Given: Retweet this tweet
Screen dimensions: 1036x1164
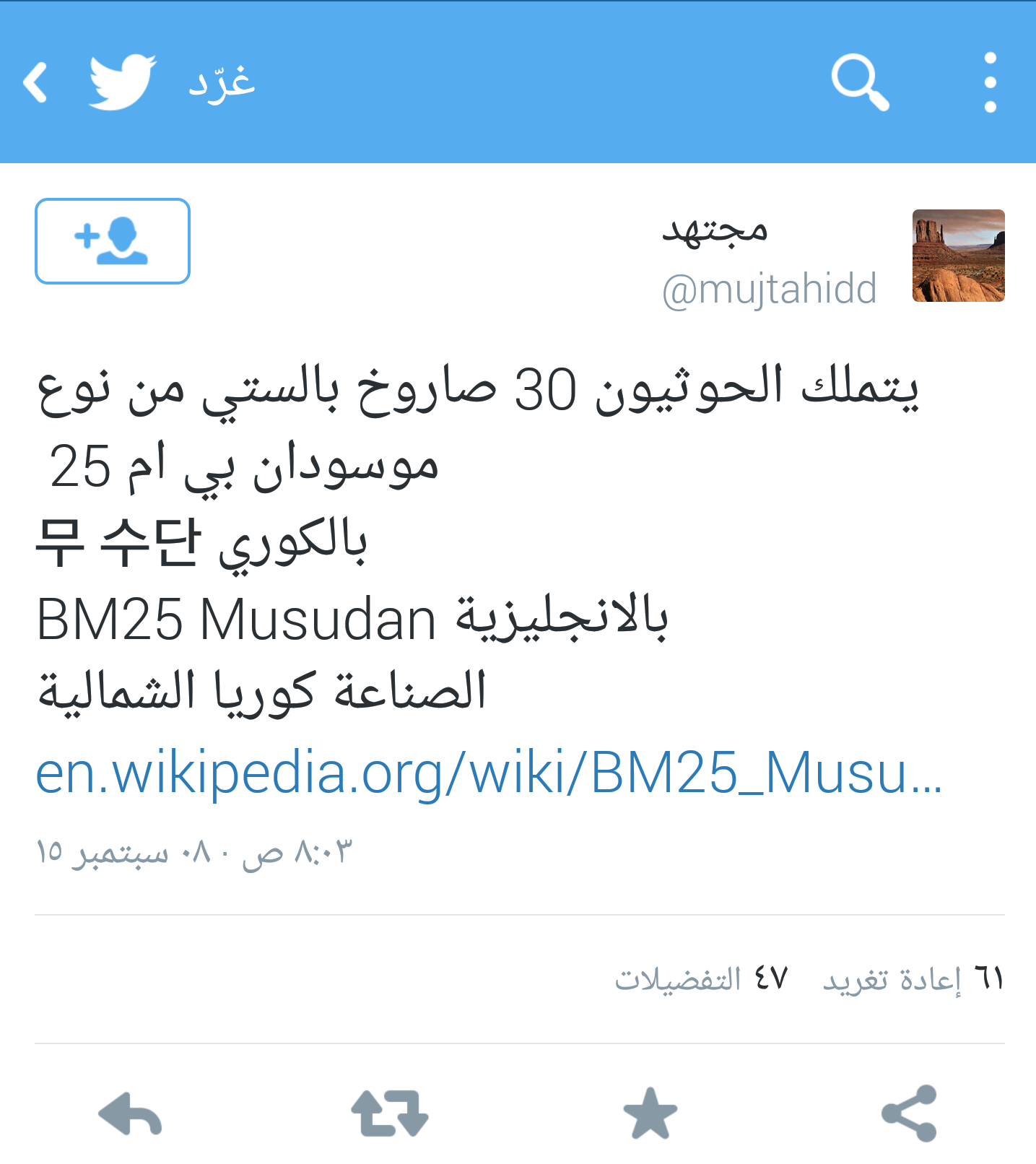Looking at the screenshot, I should [389, 1114].
